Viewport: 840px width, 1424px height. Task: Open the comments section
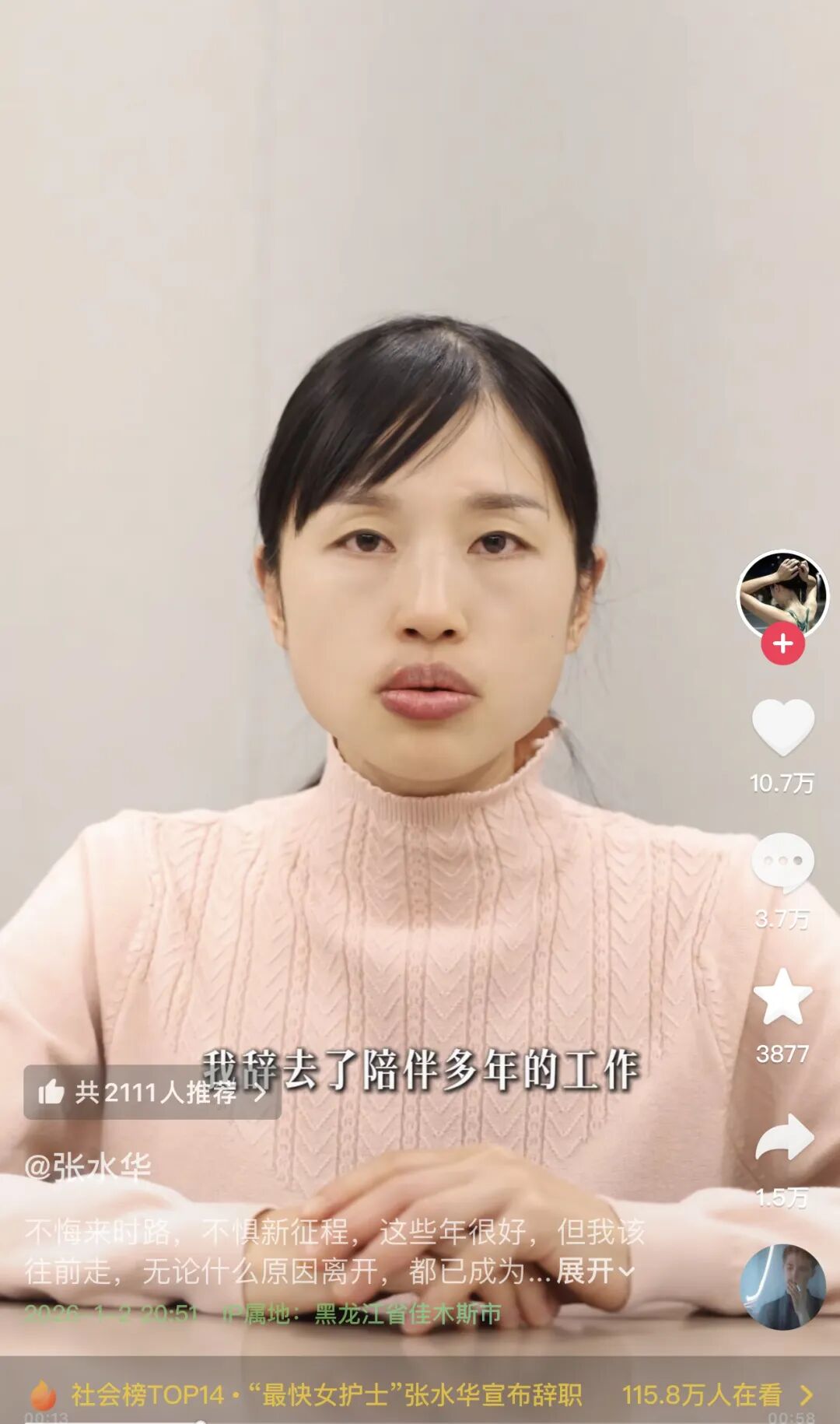click(782, 862)
